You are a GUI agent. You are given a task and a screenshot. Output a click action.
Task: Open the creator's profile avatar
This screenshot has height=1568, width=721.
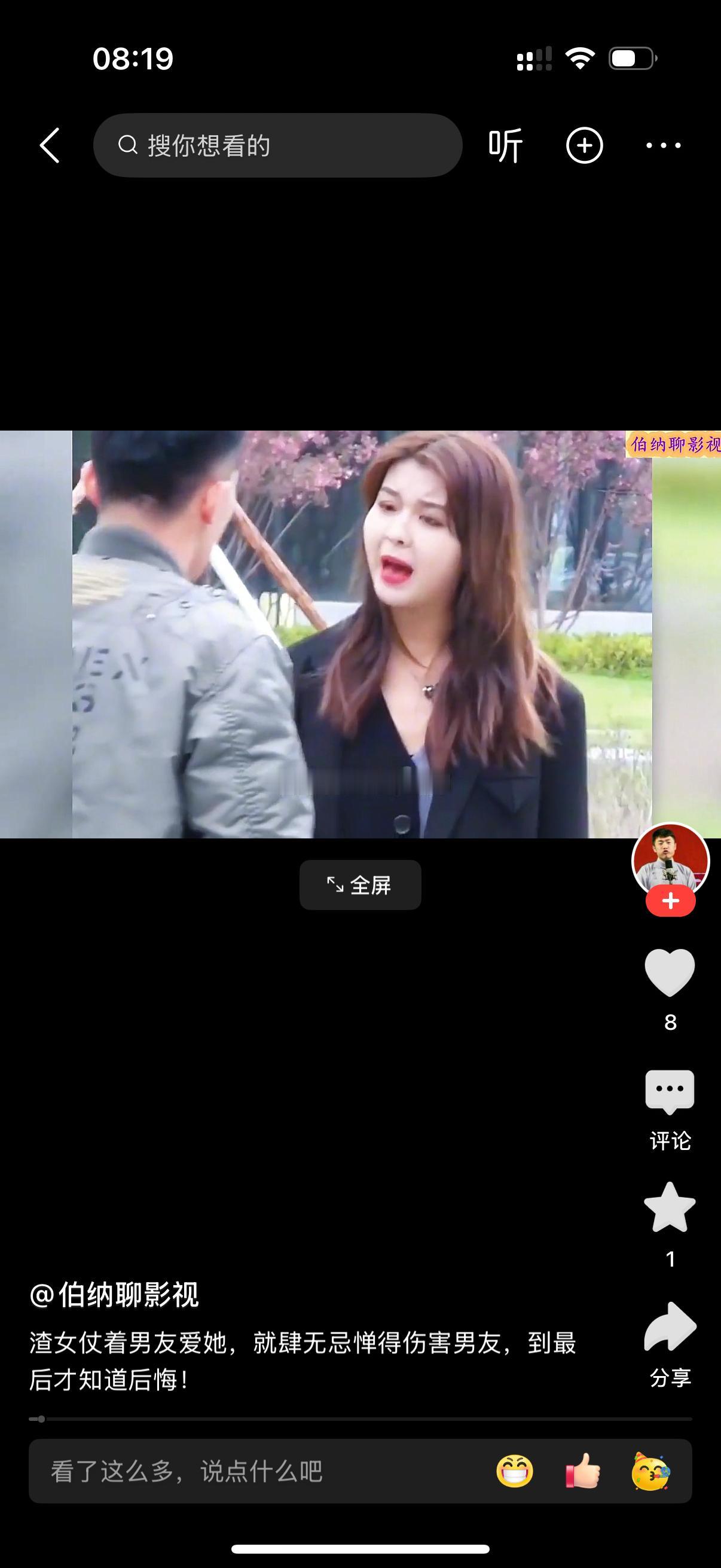coord(671,860)
